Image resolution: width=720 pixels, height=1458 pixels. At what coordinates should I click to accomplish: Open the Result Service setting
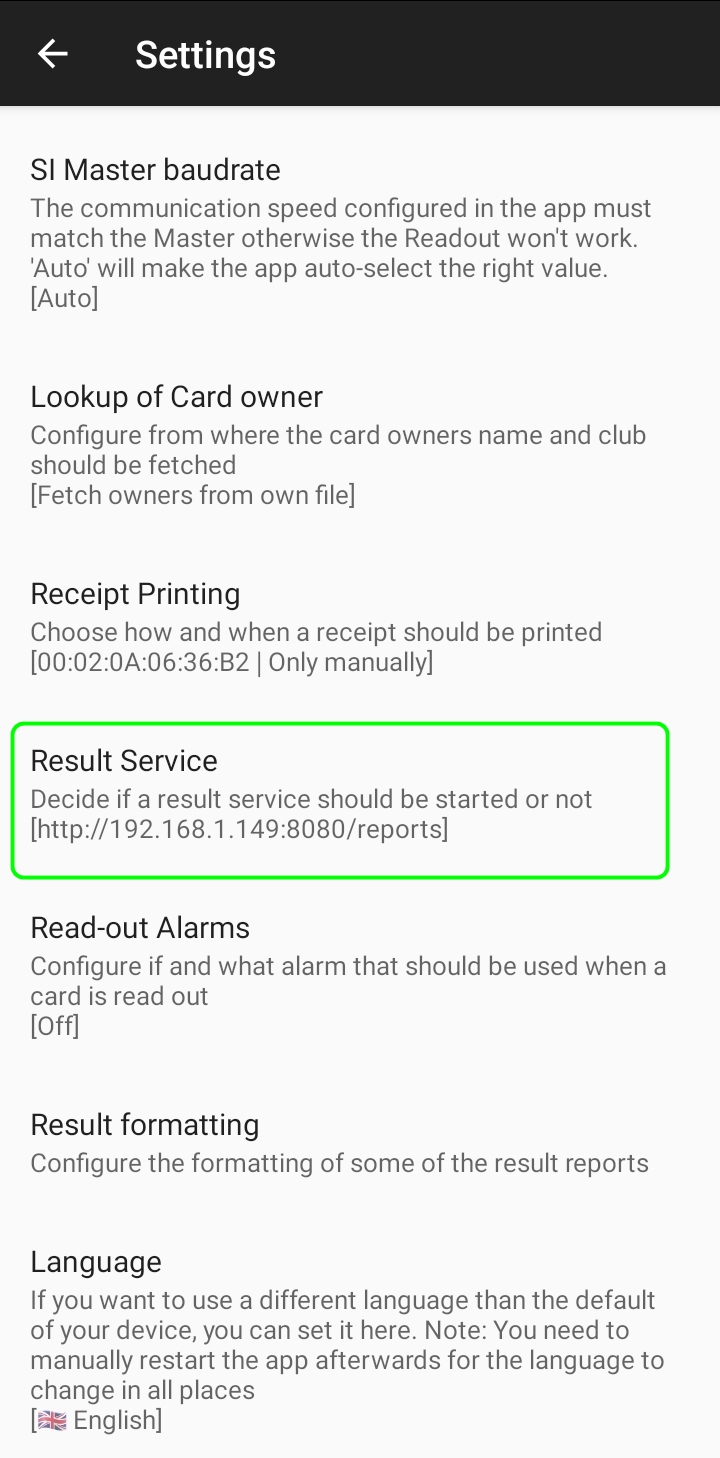click(340, 799)
